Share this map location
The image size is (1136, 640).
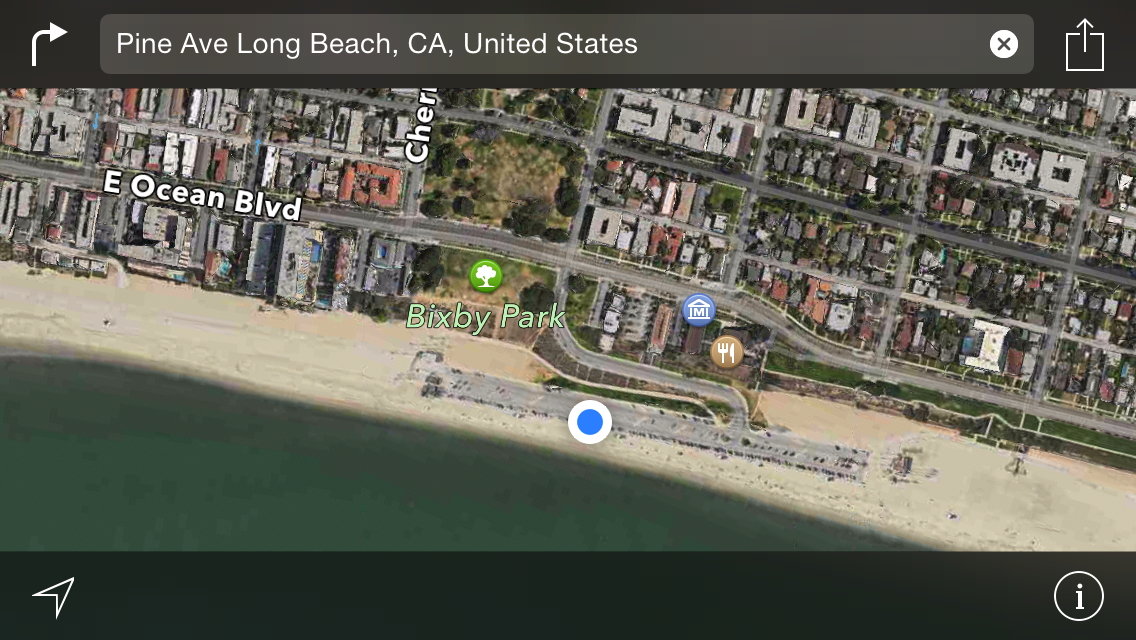point(1084,46)
